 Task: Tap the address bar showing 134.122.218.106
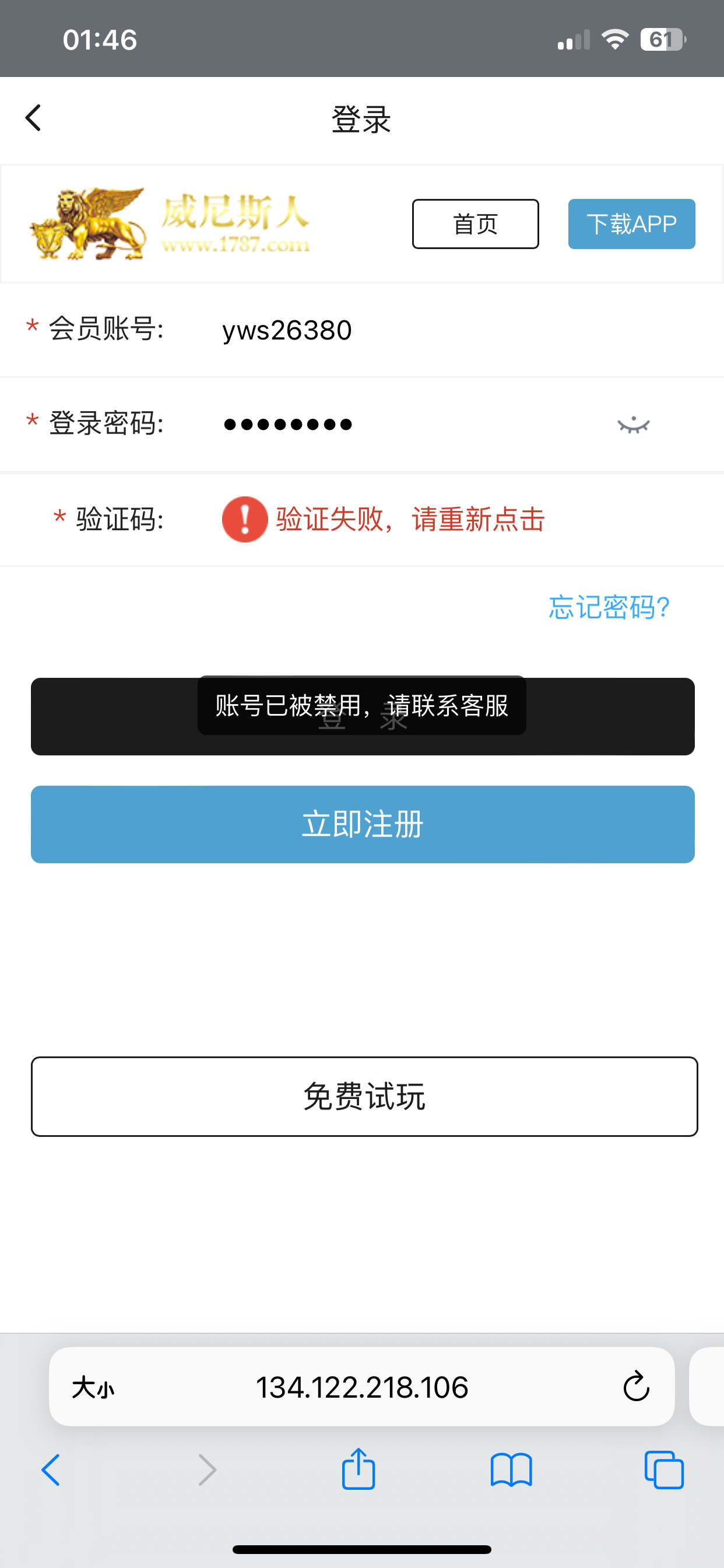[x=361, y=1388]
